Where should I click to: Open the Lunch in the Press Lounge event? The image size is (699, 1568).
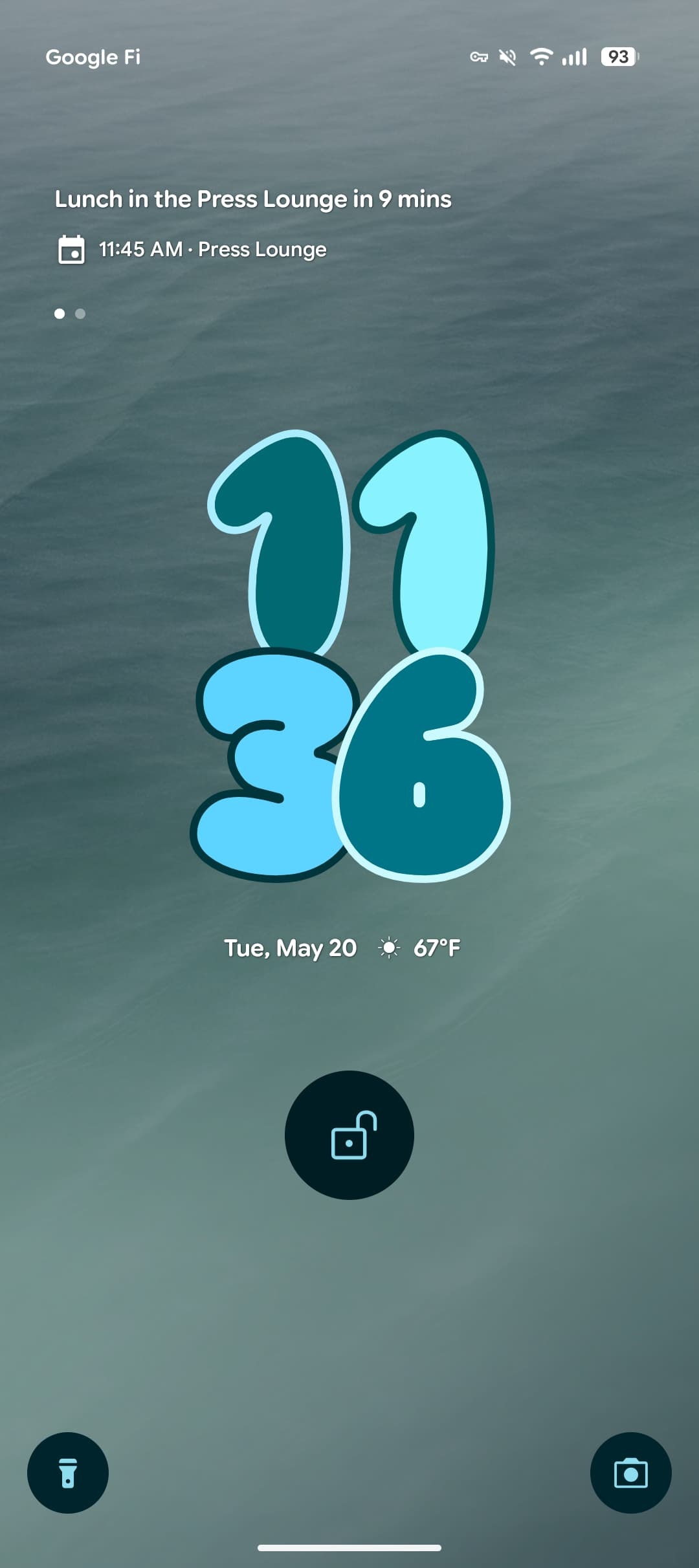252,200
